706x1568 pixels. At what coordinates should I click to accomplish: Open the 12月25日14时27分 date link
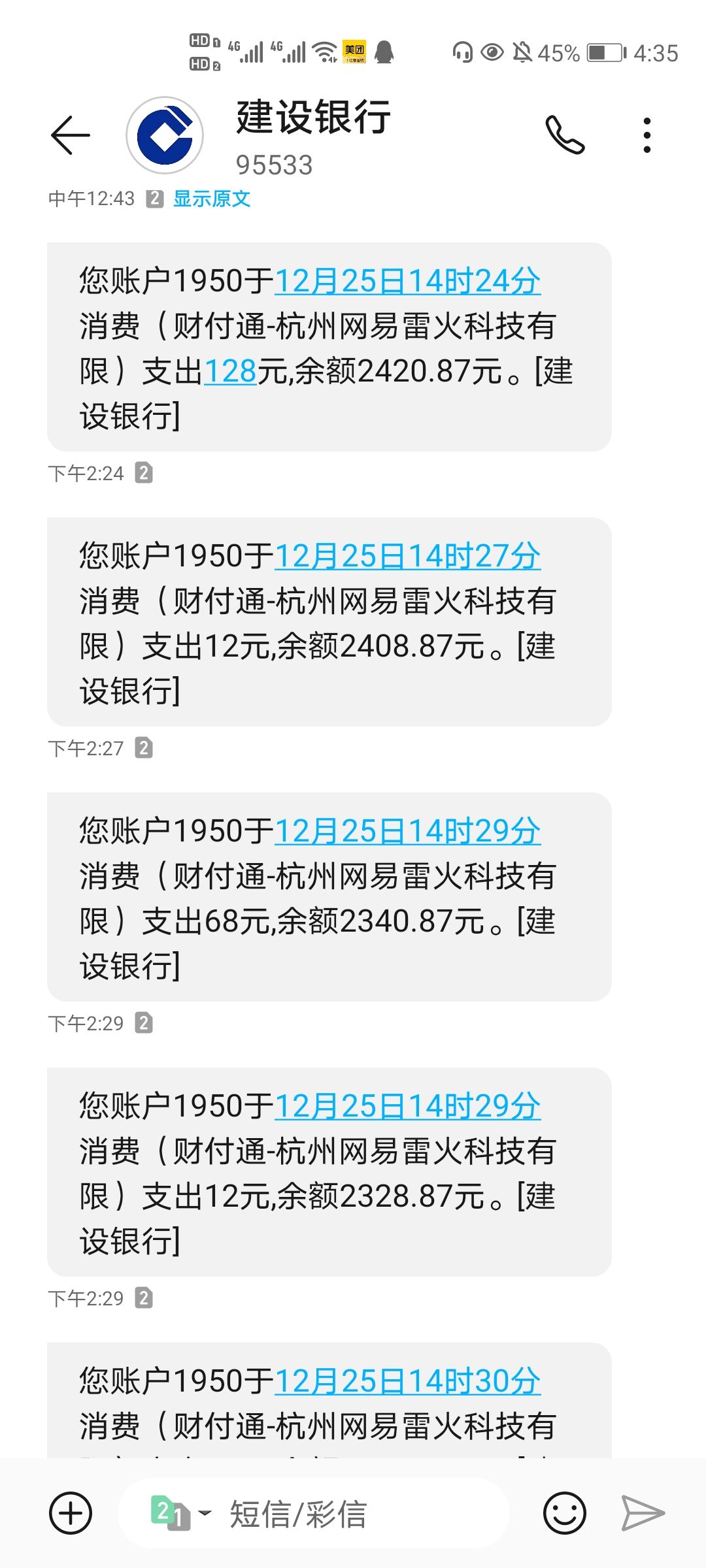pyautogui.click(x=407, y=556)
